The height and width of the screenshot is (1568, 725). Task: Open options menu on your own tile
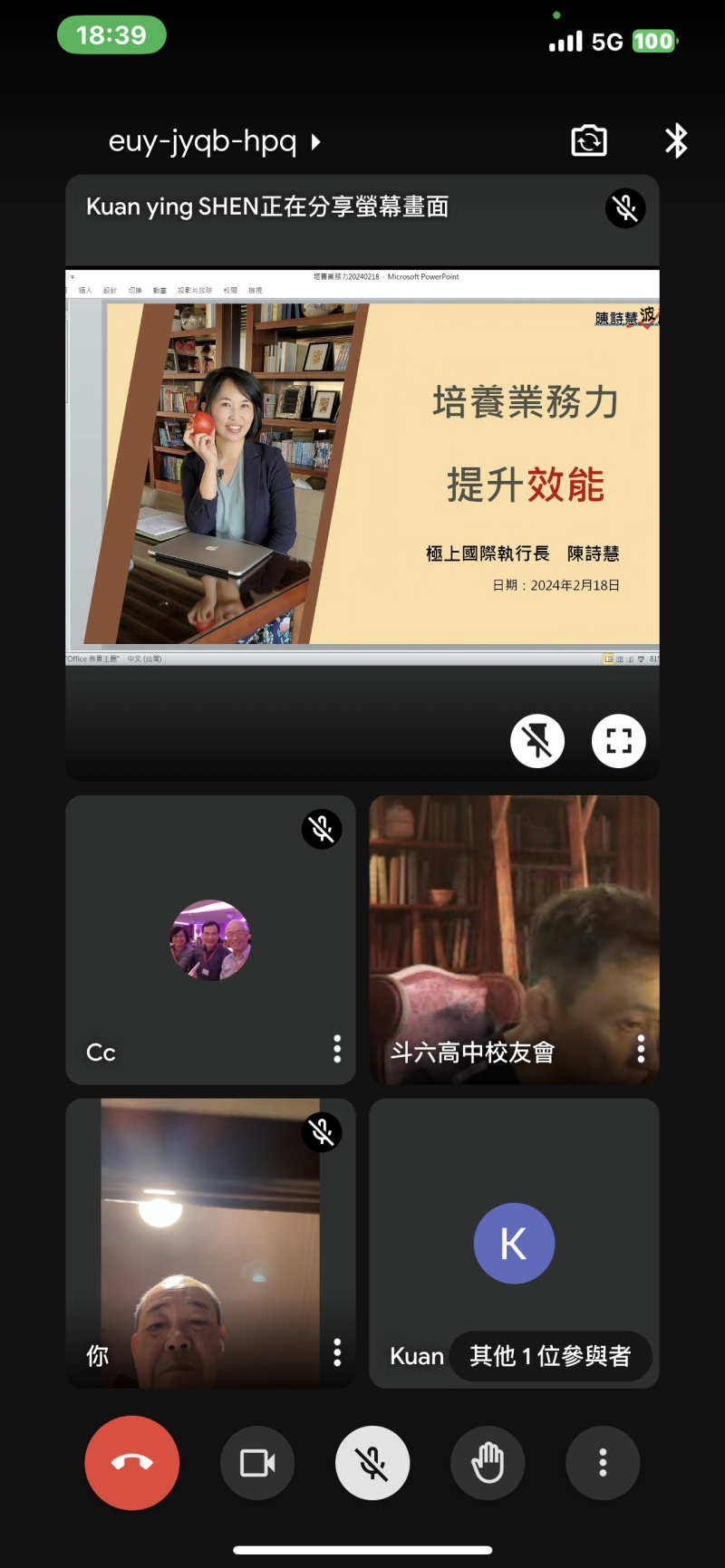click(x=337, y=1352)
